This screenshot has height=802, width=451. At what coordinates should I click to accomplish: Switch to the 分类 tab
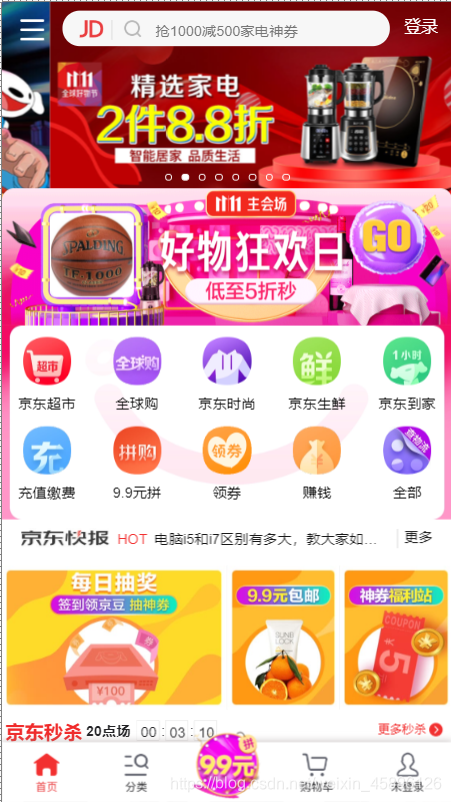(136, 772)
